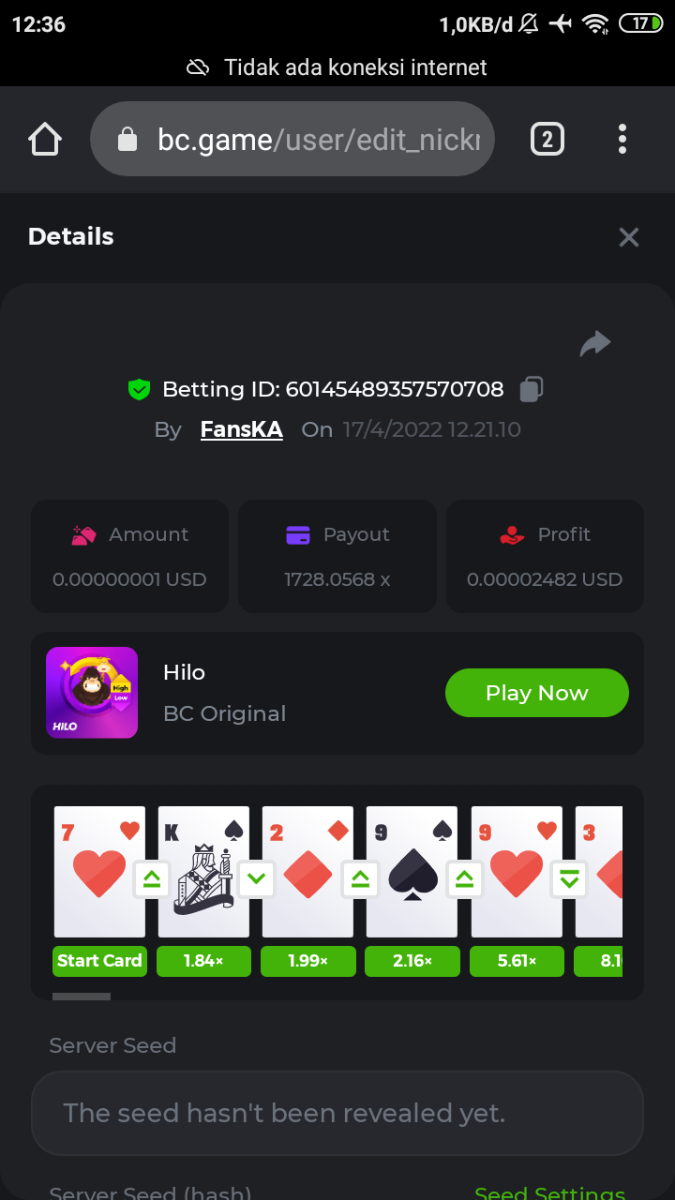Go to the browser home page
The image size is (675, 1200).
tap(45, 139)
